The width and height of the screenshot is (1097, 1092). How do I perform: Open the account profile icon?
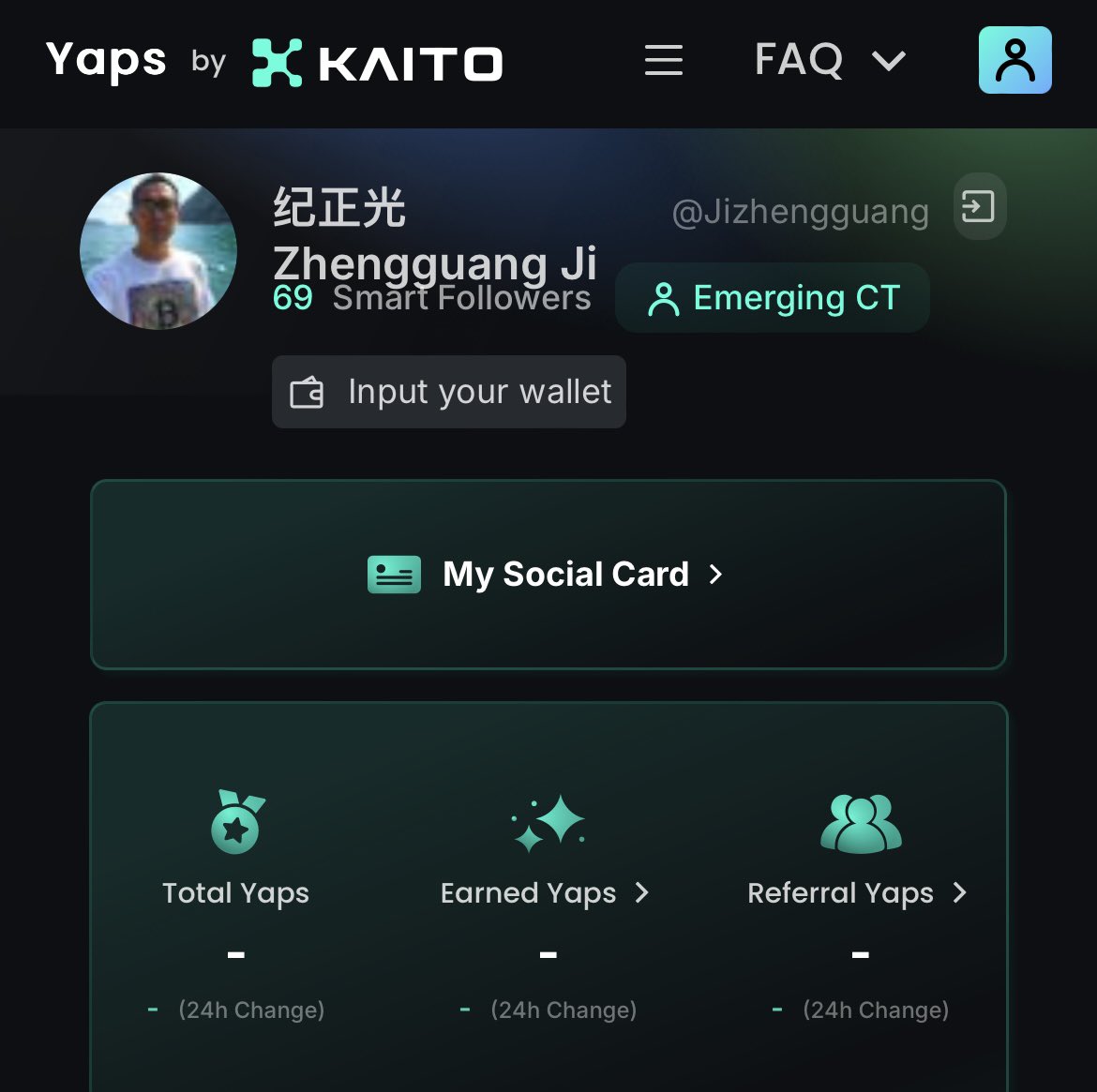tap(1014, 61)
